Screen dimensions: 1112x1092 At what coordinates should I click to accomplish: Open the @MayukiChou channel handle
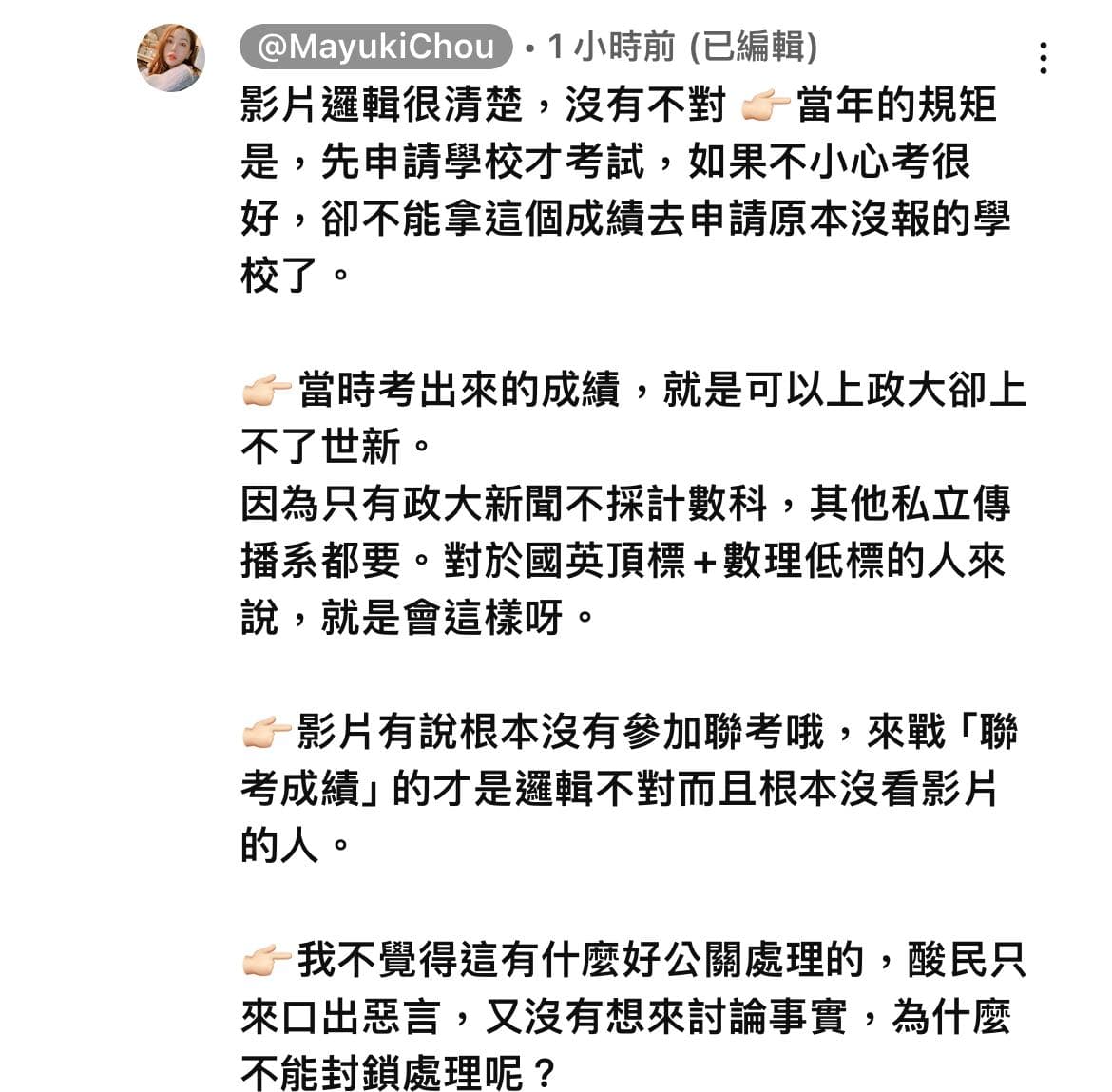pos(376,47)
